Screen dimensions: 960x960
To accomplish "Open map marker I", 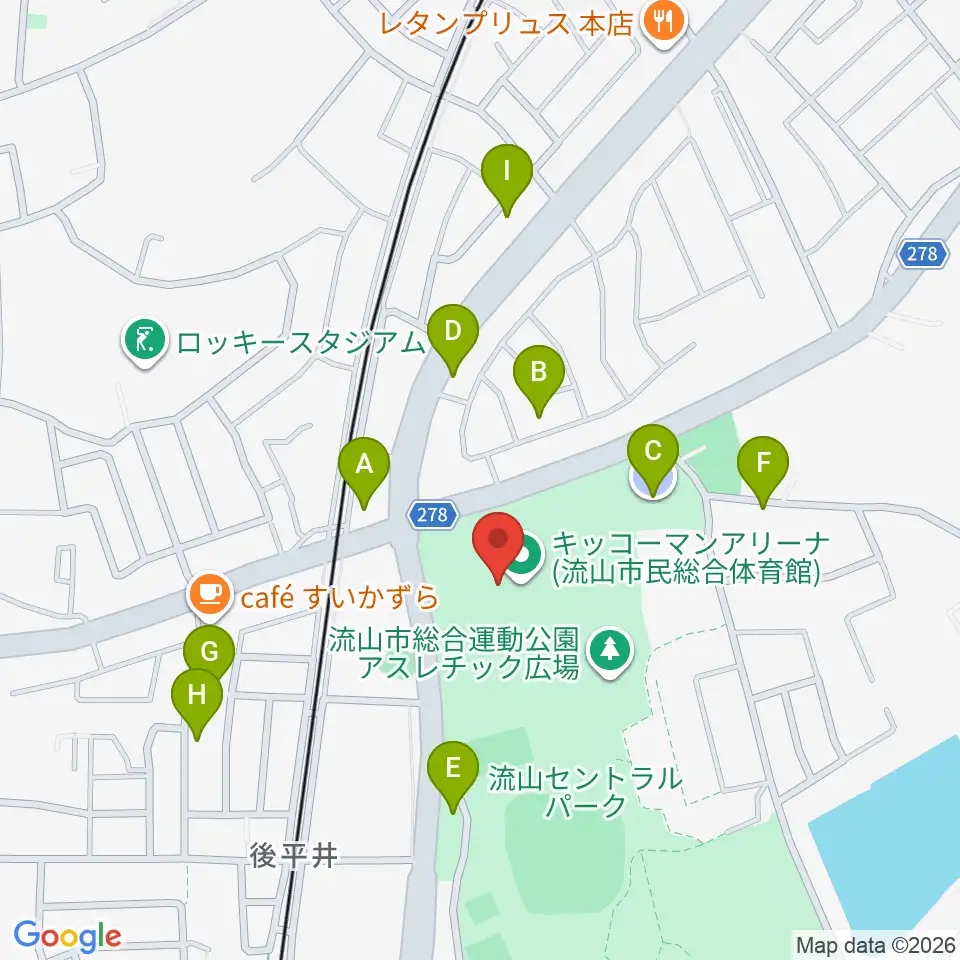I will click(x=506, y=179).
